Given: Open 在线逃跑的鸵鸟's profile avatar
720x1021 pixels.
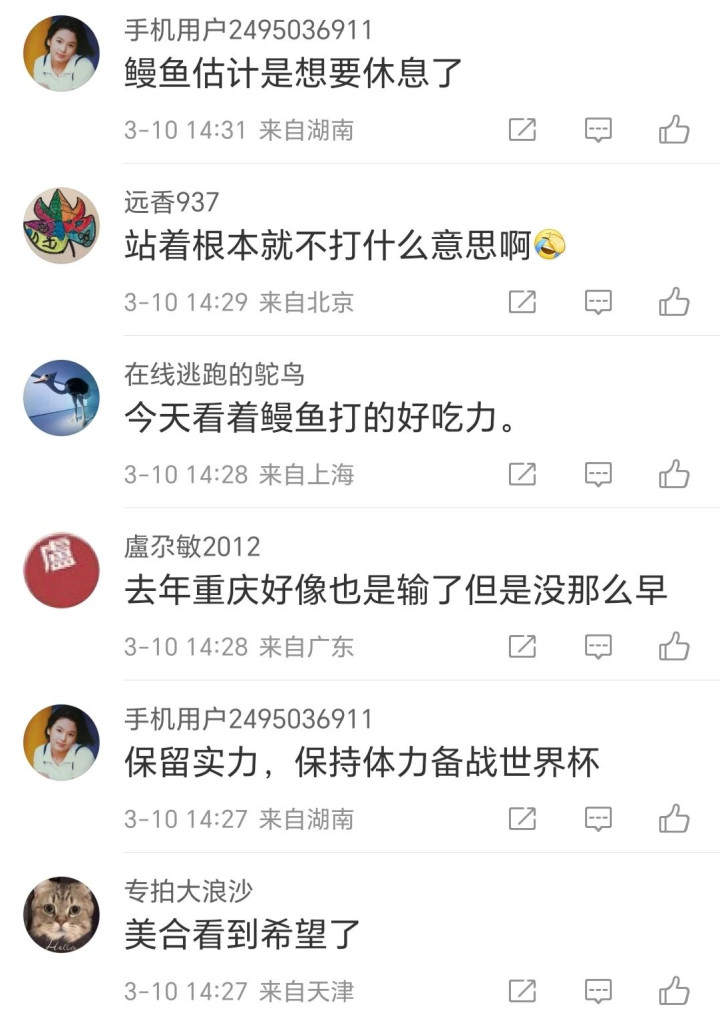Looking at the screenshot, I should click(61, 398).
